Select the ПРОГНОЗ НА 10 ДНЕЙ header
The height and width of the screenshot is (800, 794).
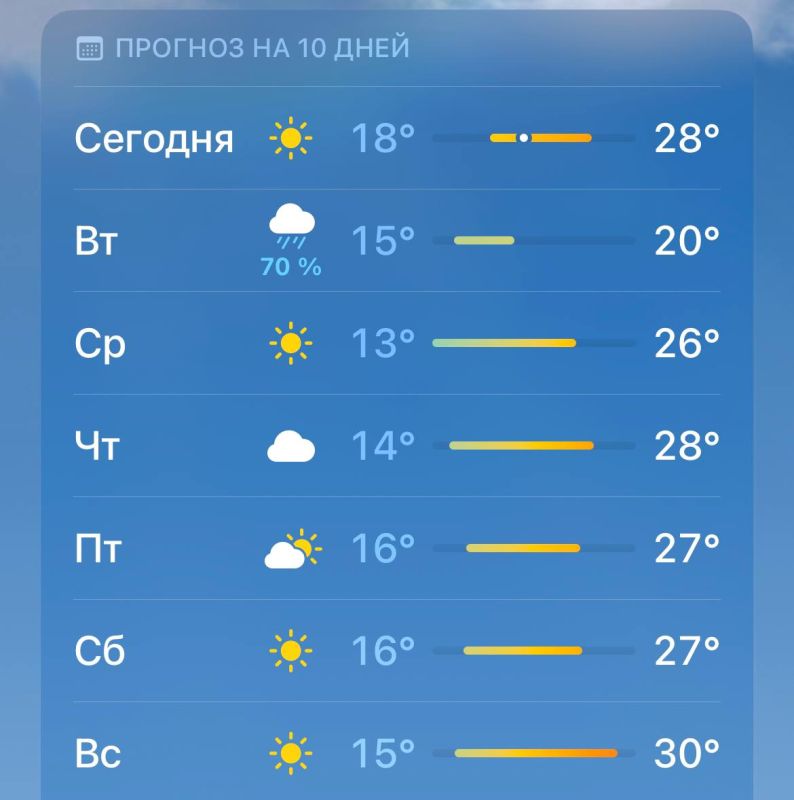click(245, 45)
